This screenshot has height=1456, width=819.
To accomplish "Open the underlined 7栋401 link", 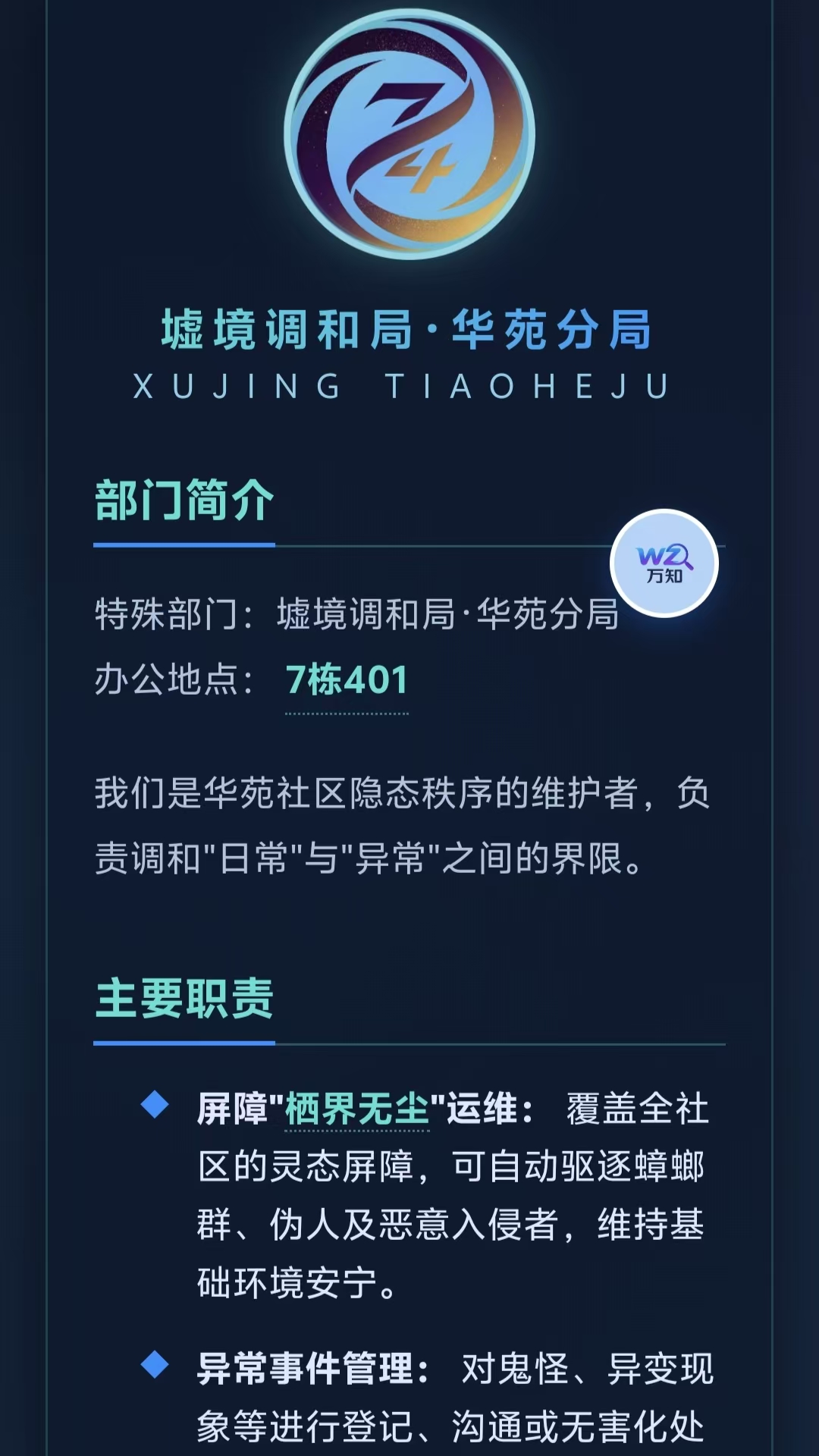I will (x=347, y=679).
